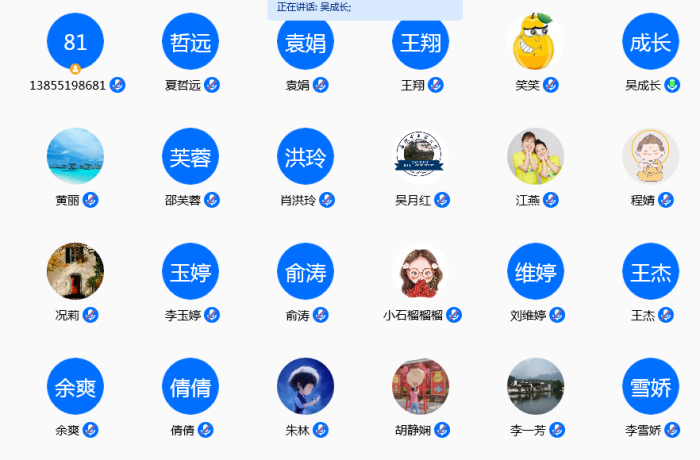Select 黄丽's avatar
Screen dimensions: 700x460
click(75, 156)
